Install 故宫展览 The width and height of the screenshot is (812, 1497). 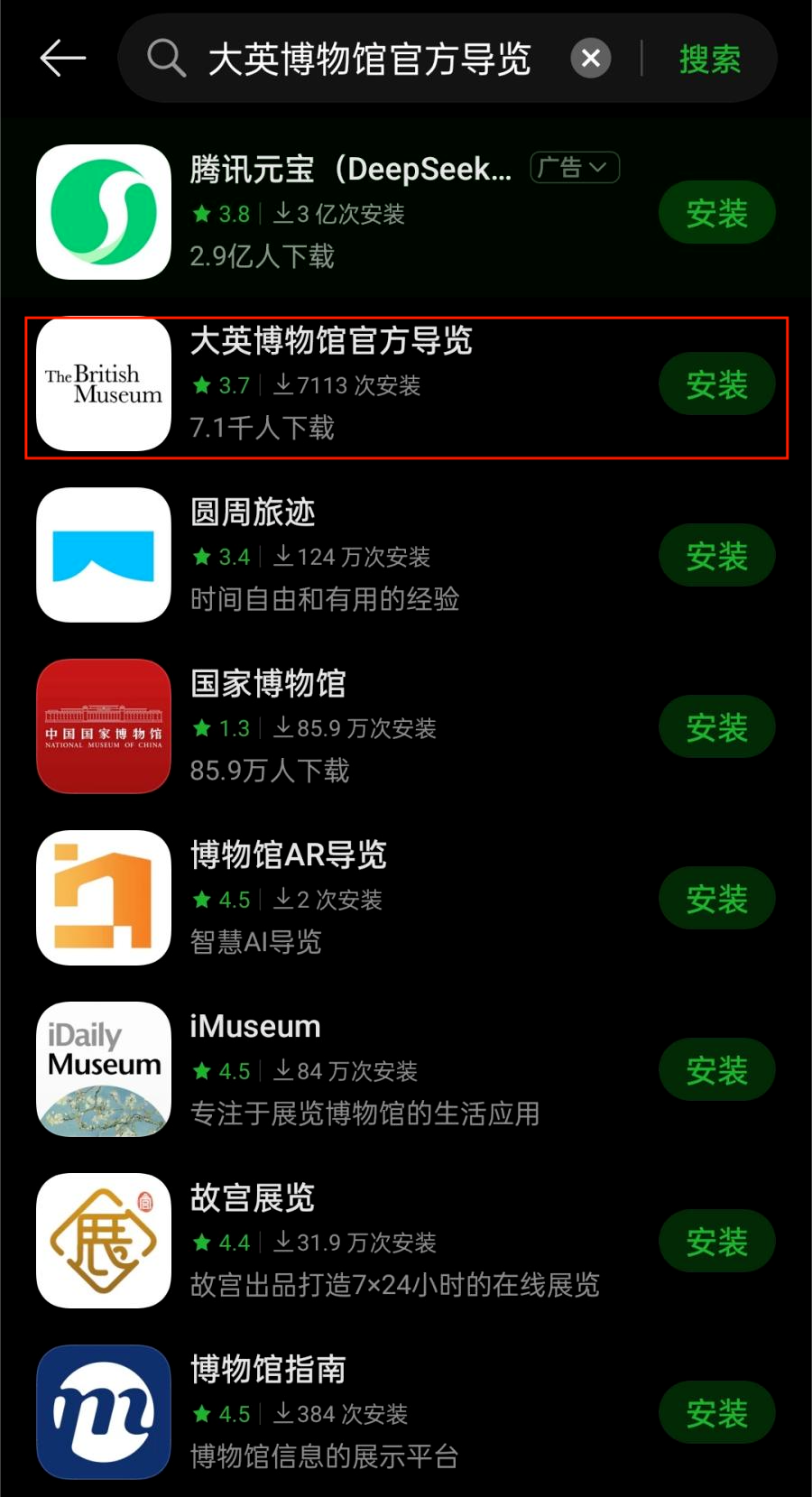[x=716, y=1242]
